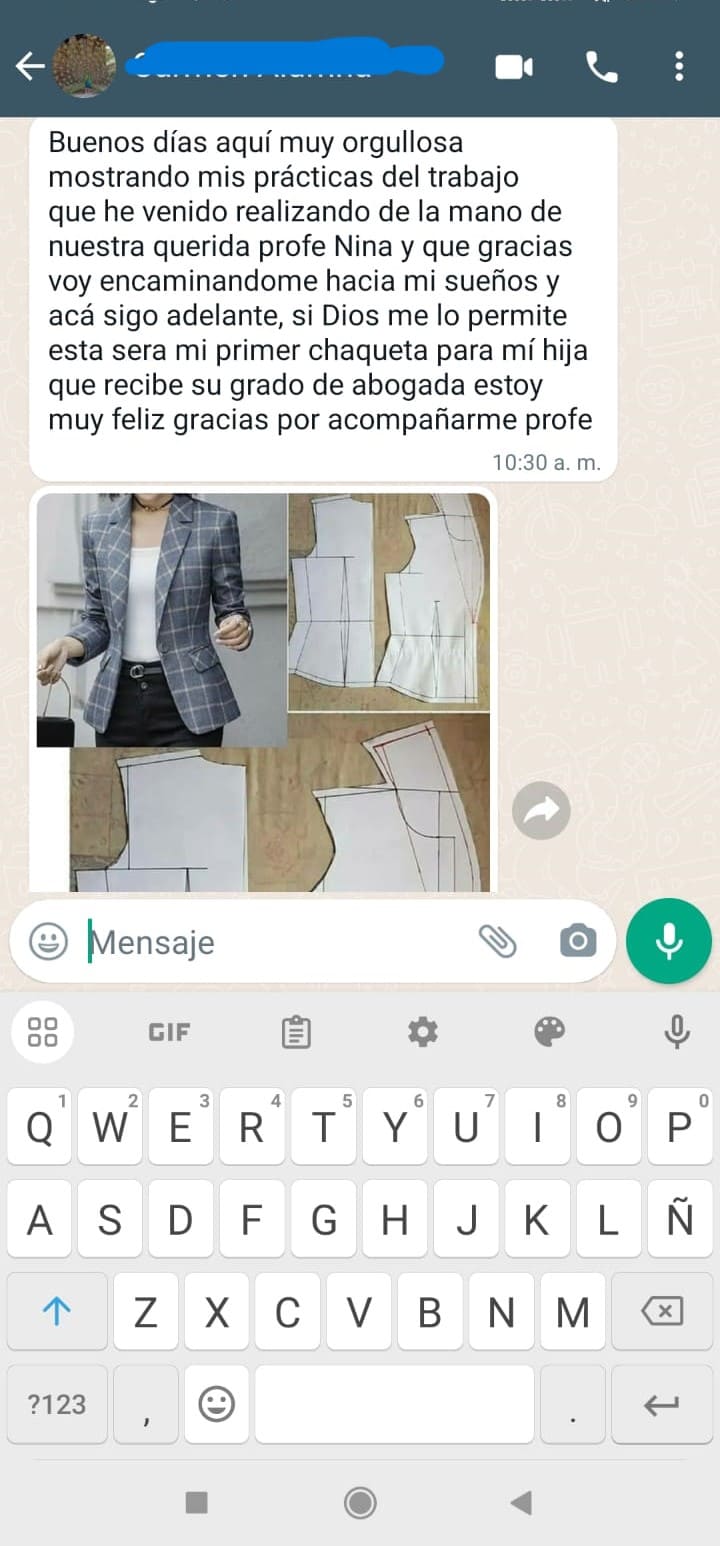Open GIF search on the keyboard
720x1546 pixels.
click(x=169, y=1032)
